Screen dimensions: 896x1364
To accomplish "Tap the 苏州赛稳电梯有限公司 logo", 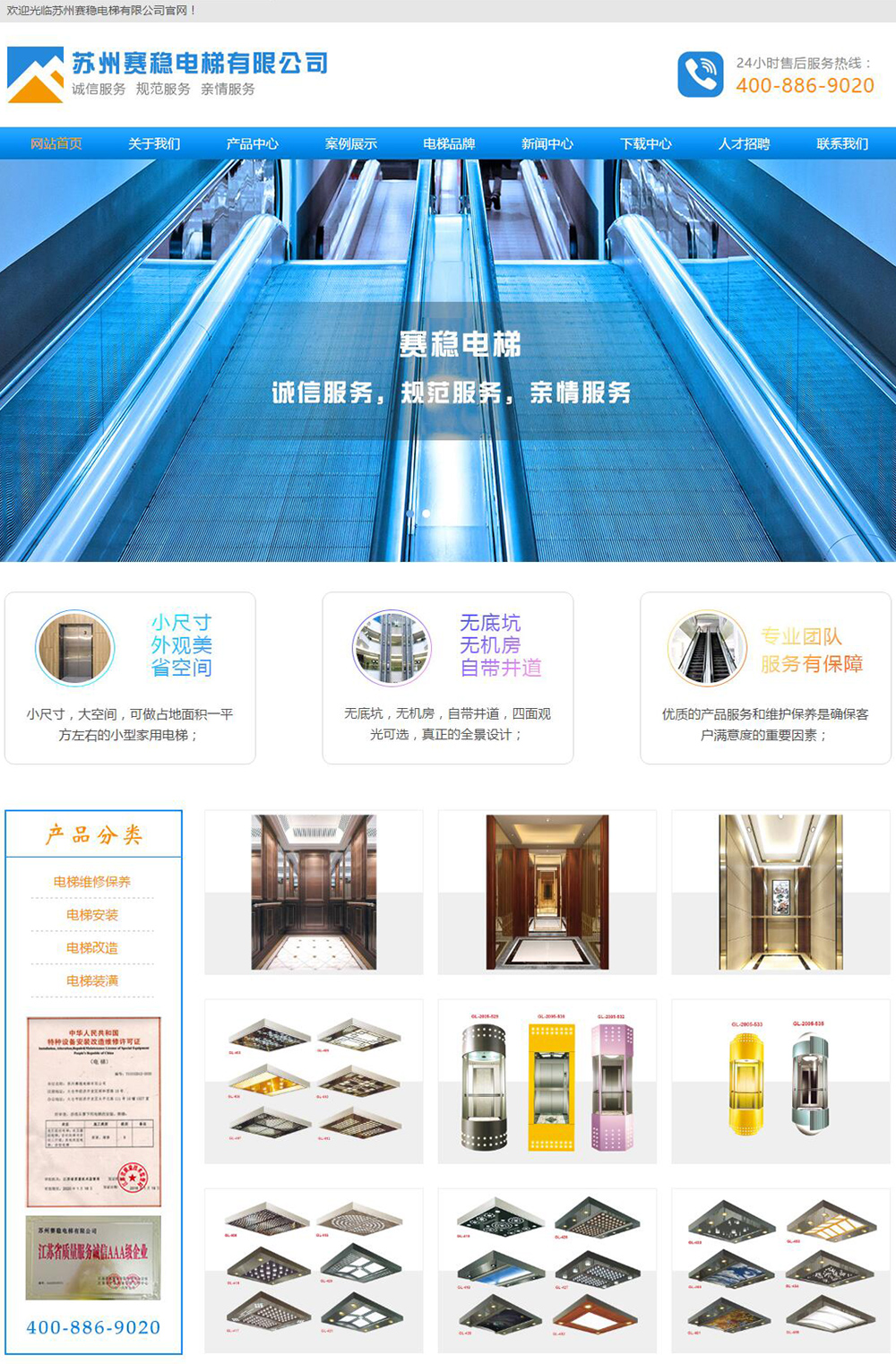I will click(168, 74).
